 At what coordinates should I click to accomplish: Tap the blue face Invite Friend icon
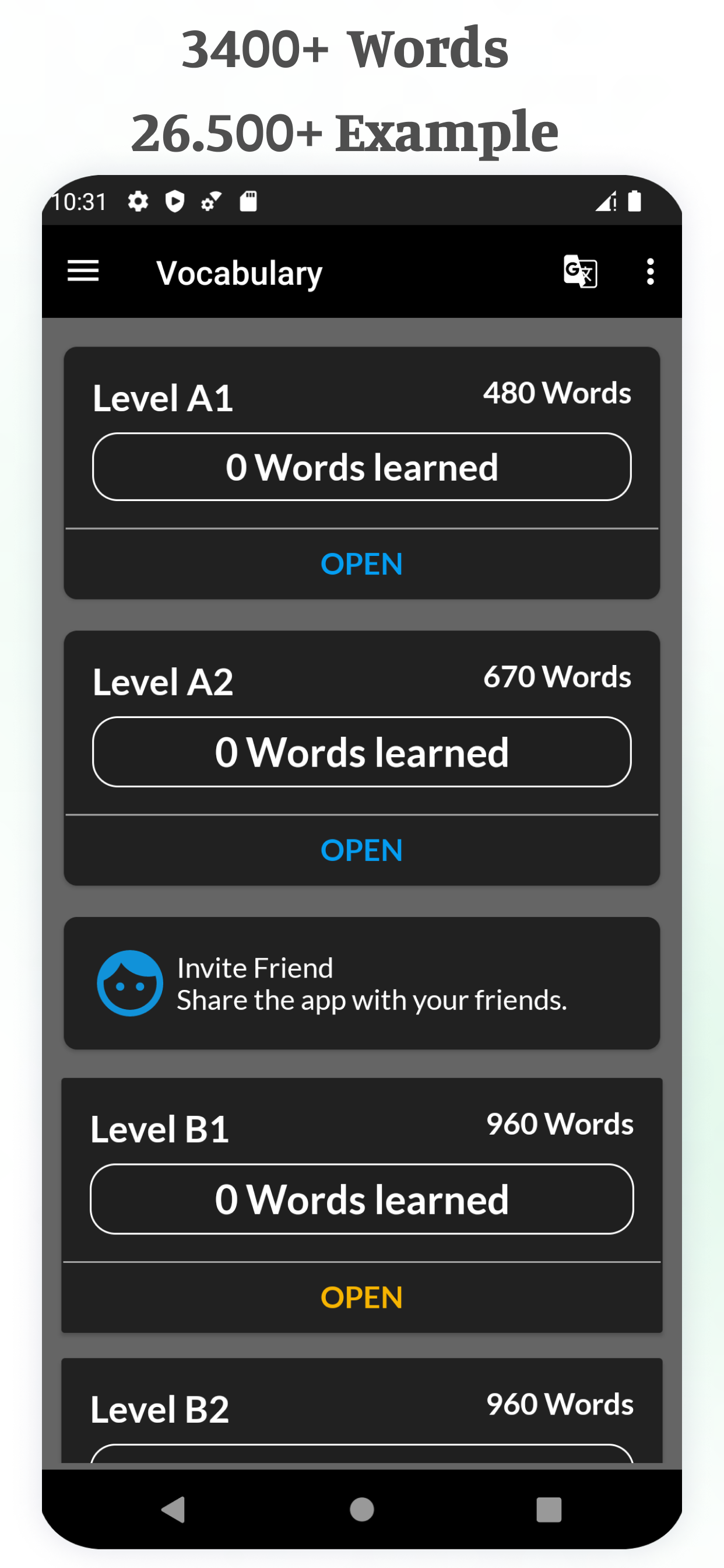[129, 984]
